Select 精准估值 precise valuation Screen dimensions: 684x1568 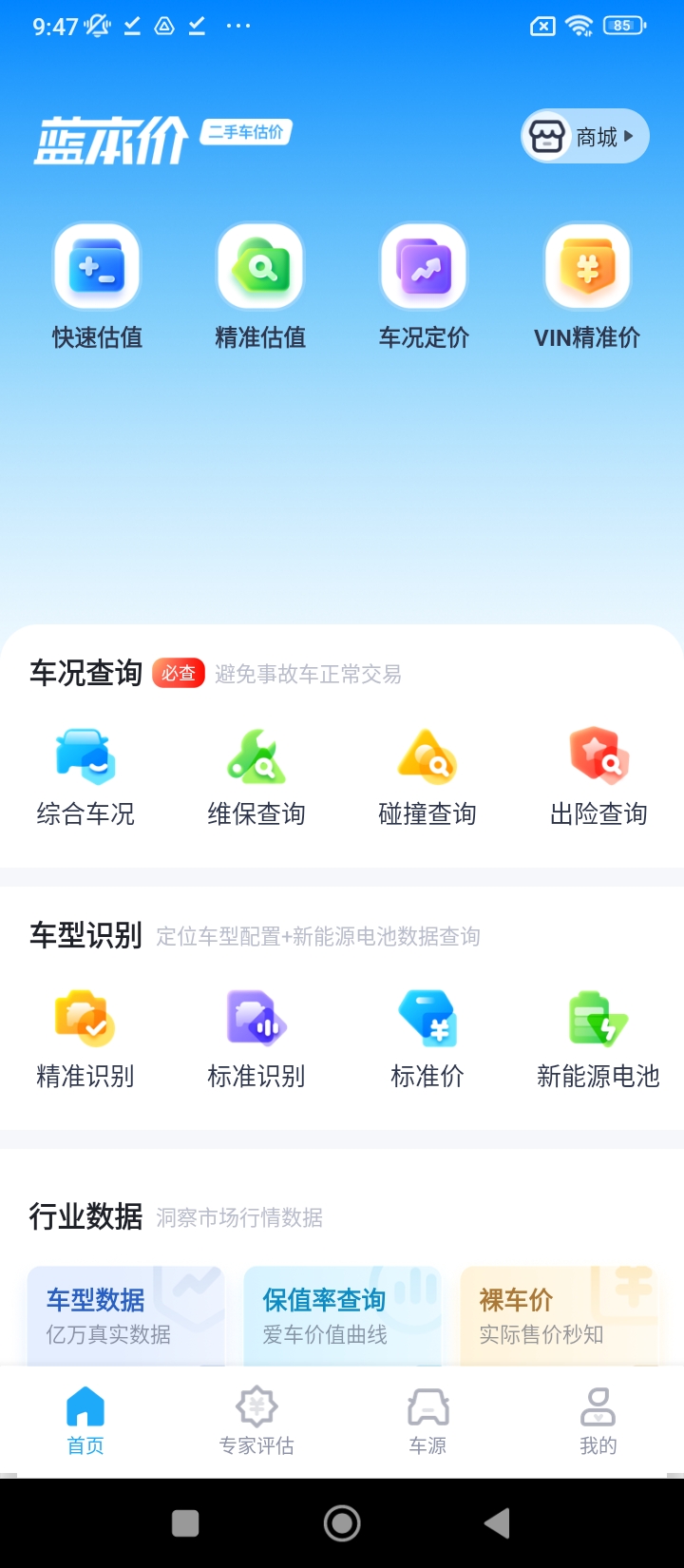click(x=260, y=287)
